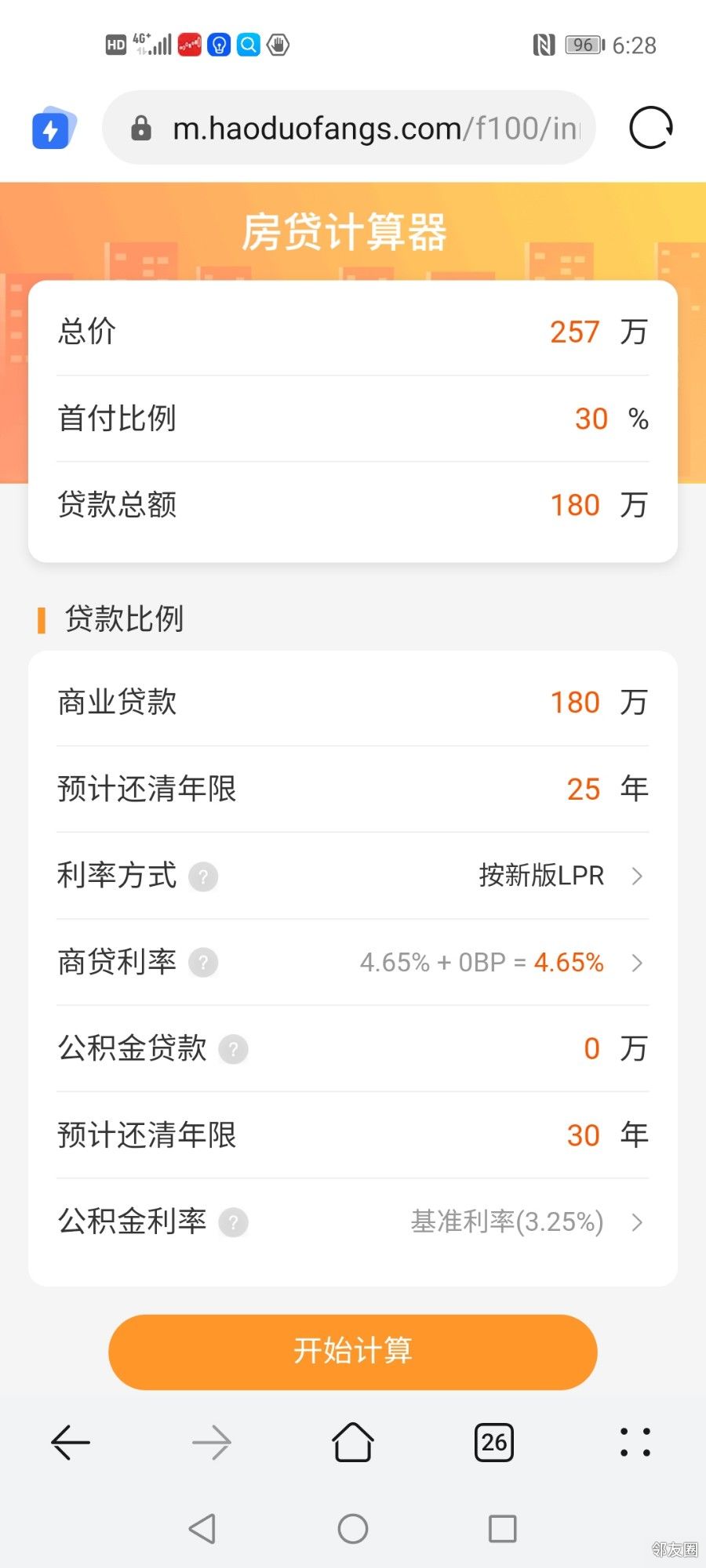Go to the browser home page
706x1568 pixels.
353,1443
